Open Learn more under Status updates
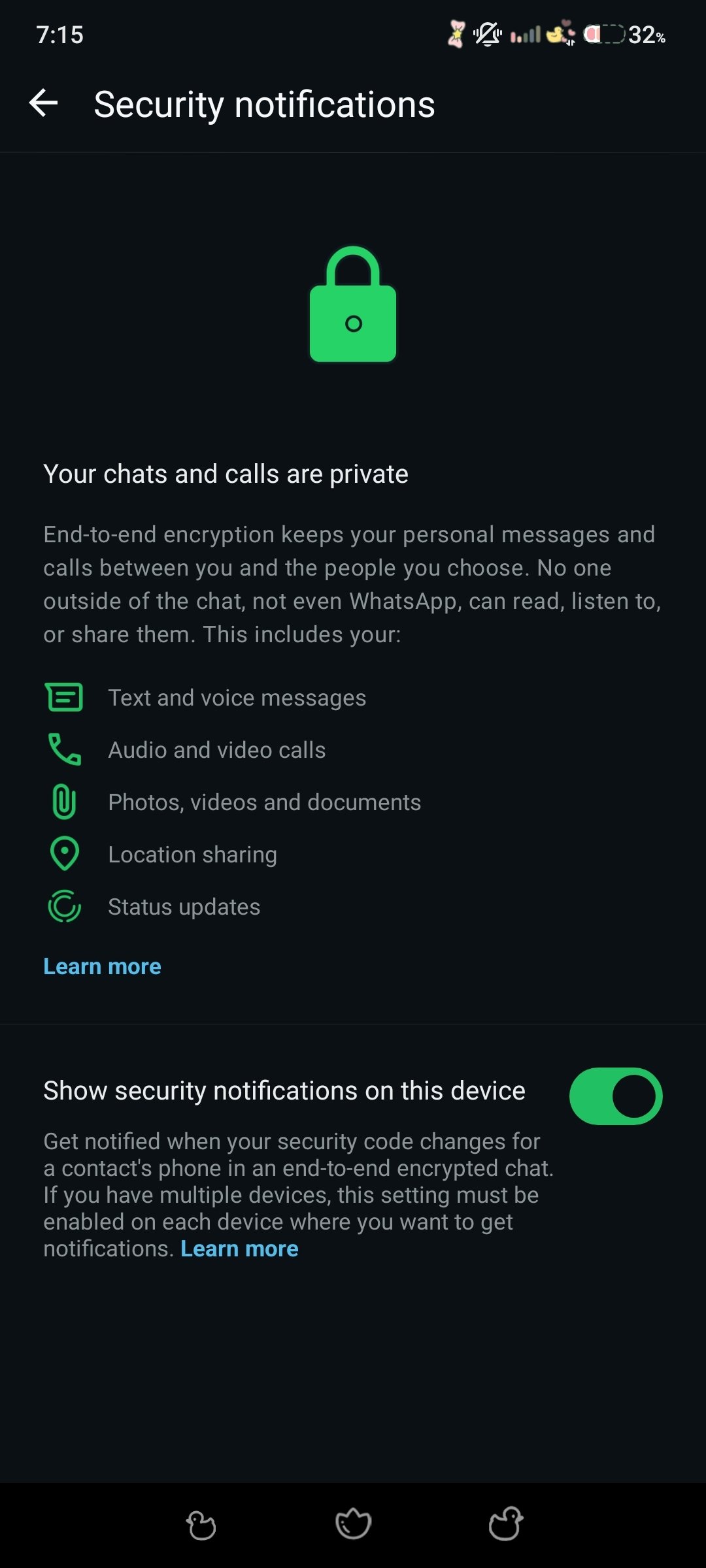 tap(102, 966)
